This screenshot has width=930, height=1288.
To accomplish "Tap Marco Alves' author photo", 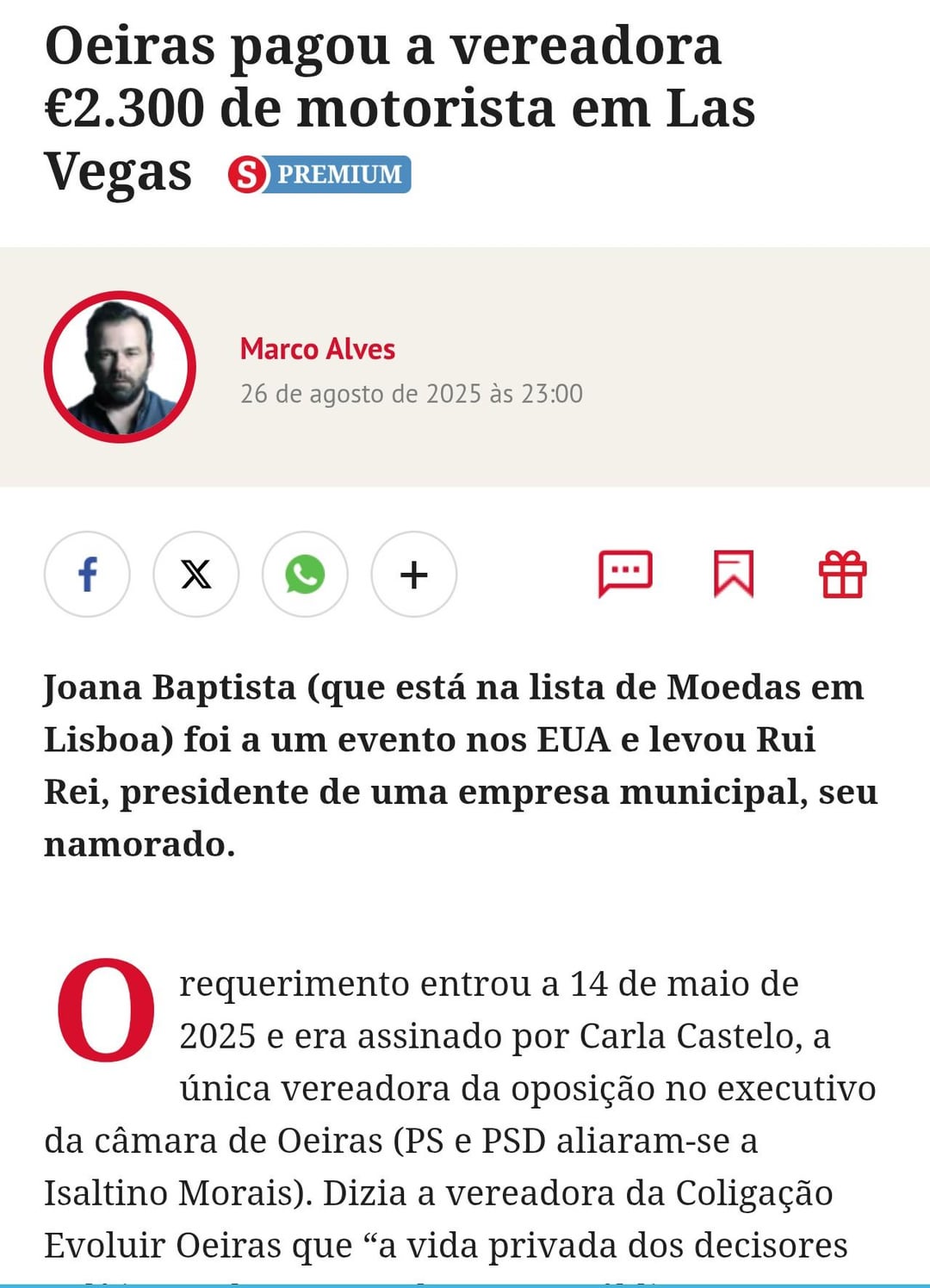I will click(x=120, y=367).
